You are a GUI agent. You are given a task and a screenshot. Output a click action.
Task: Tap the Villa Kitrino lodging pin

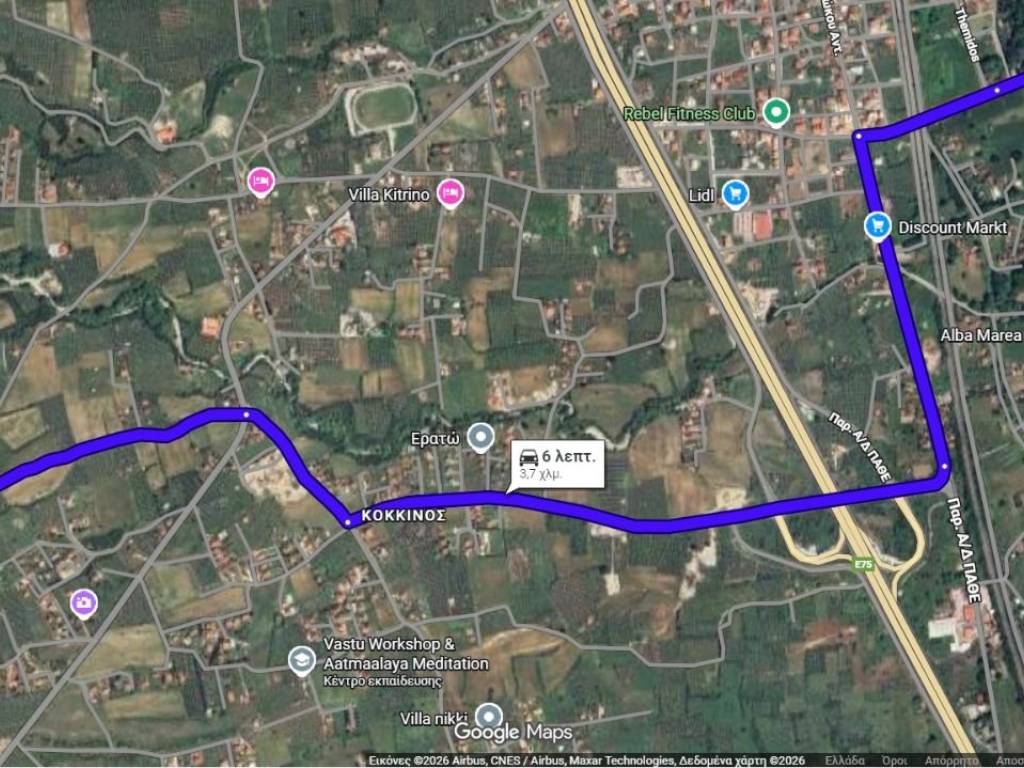[x=451, y=192]
